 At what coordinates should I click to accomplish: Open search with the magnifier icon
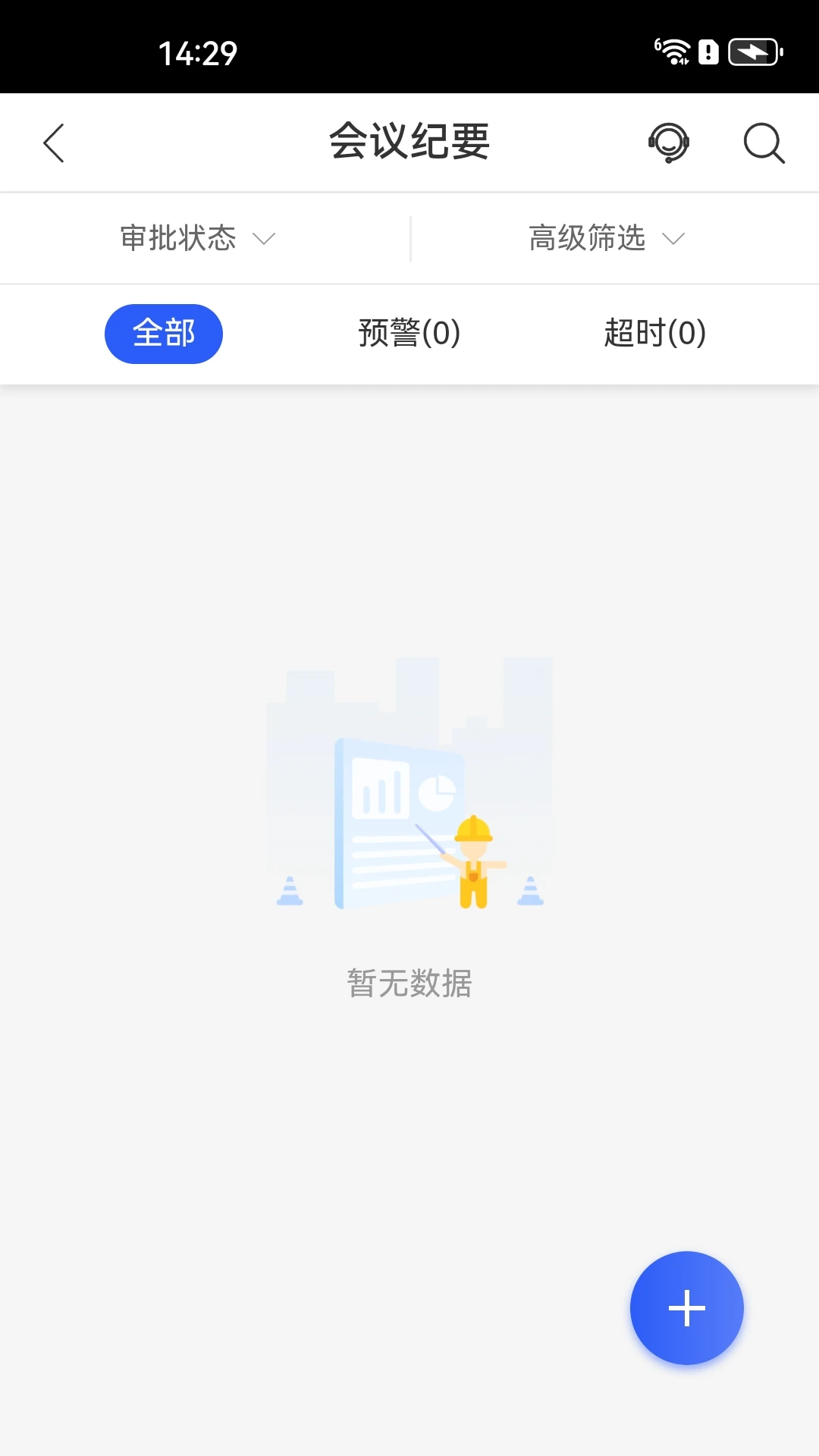763,143
